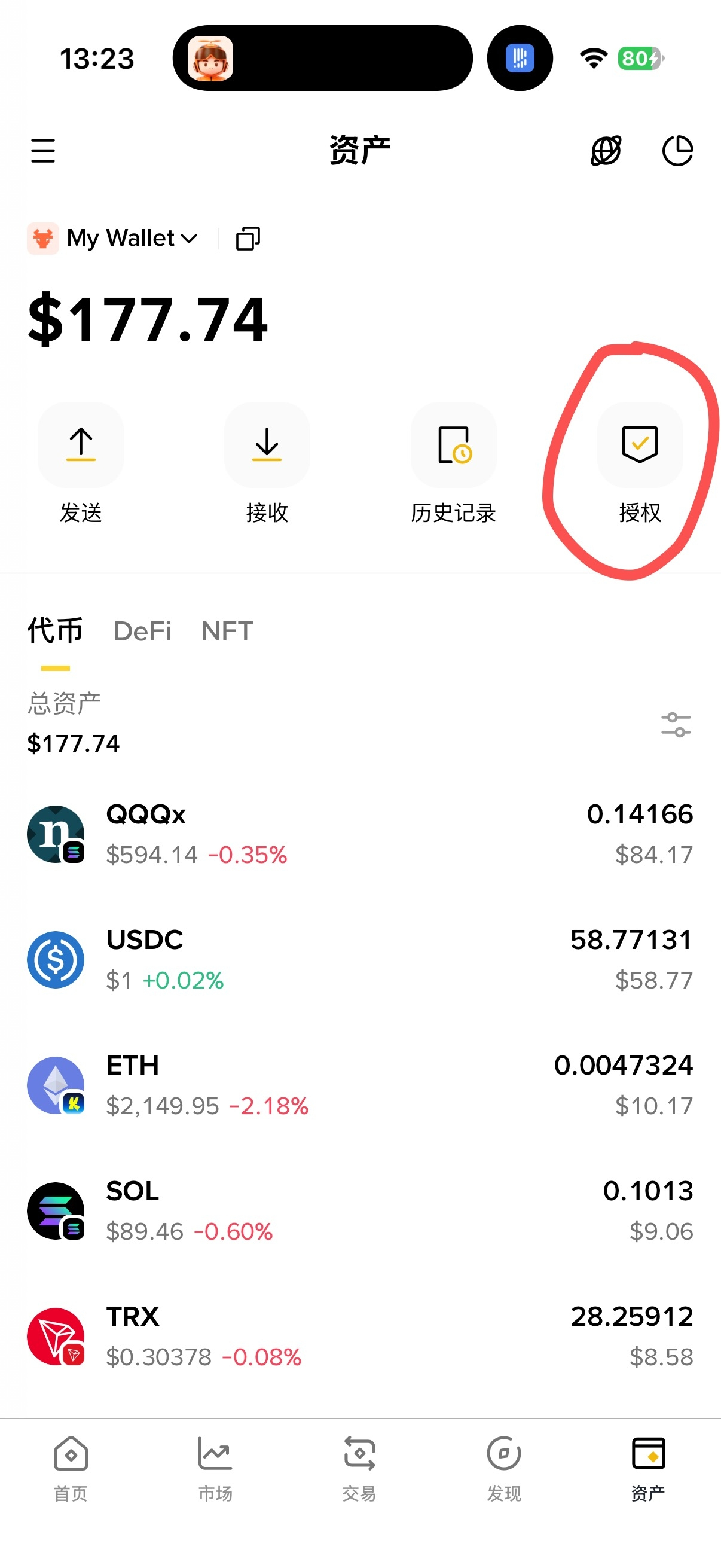View ETH holding details

click(360, 1085)
